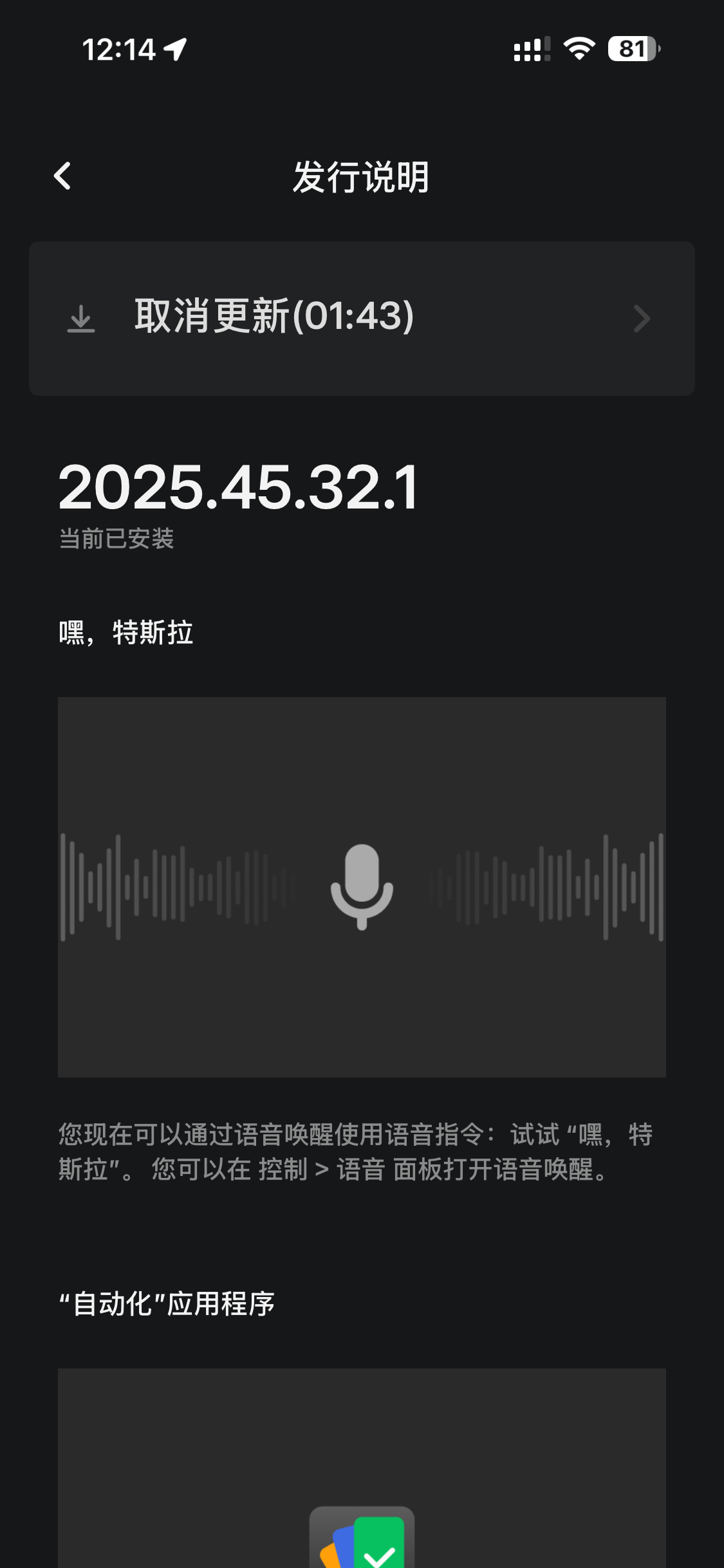Cancel the software update countdown

pyautogui.click(x=273, y=318)
